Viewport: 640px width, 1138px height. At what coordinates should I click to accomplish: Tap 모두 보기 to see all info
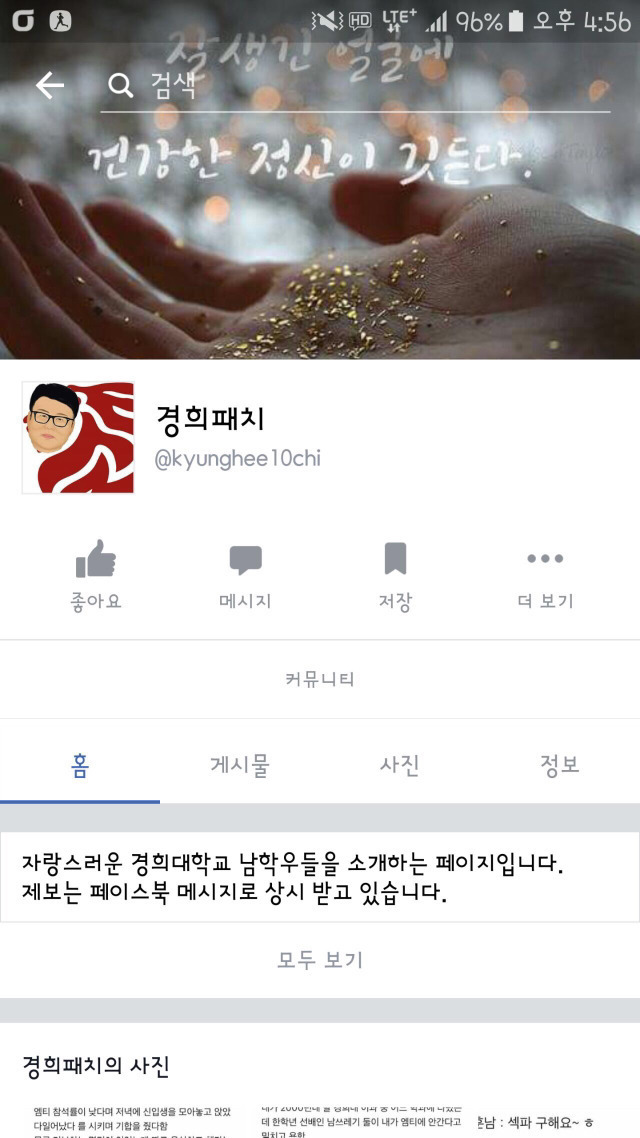pos(320,960)
